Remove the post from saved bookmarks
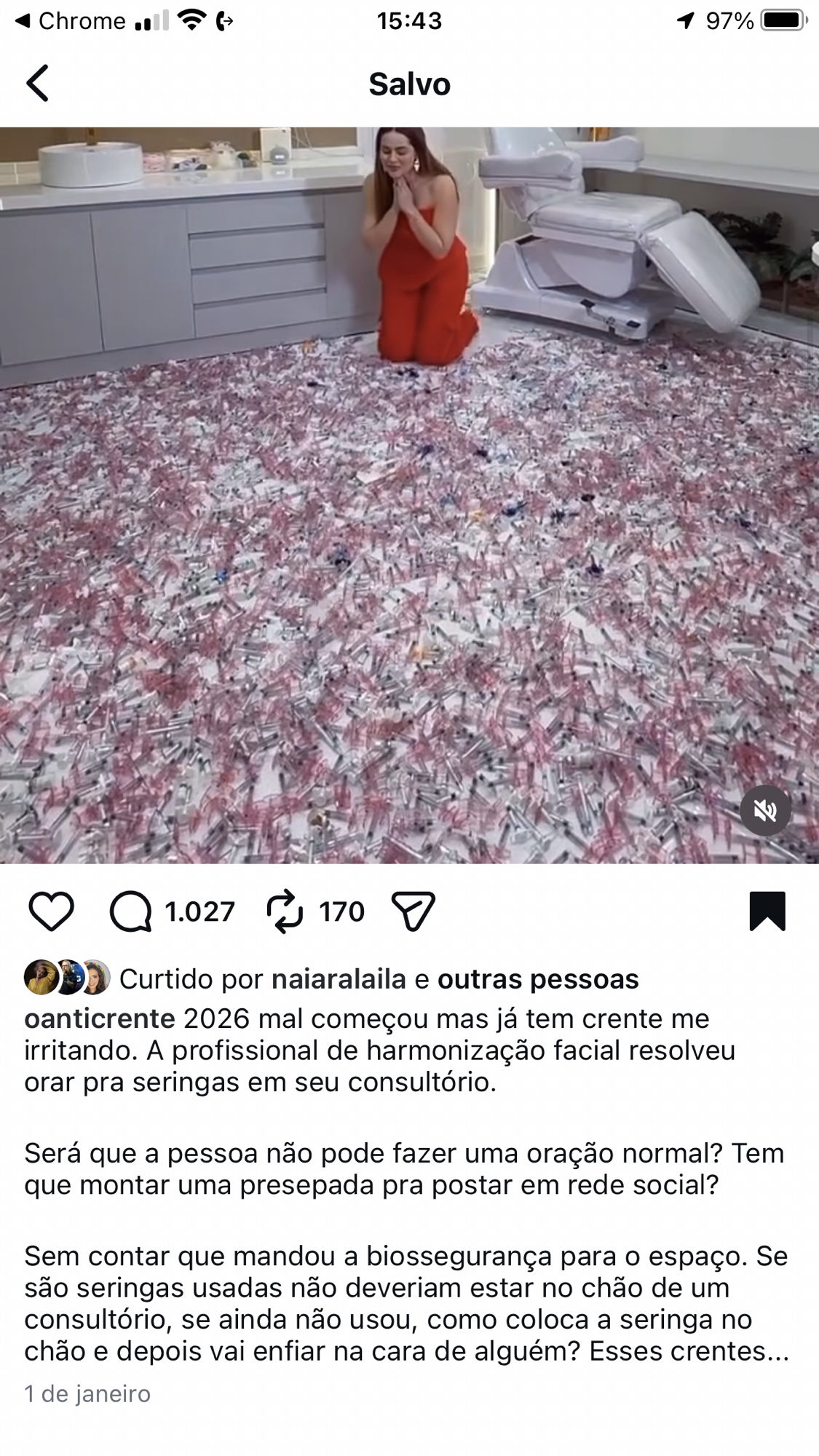The width and height of the screenshot is (819, 1456). [x=767, y=911]
